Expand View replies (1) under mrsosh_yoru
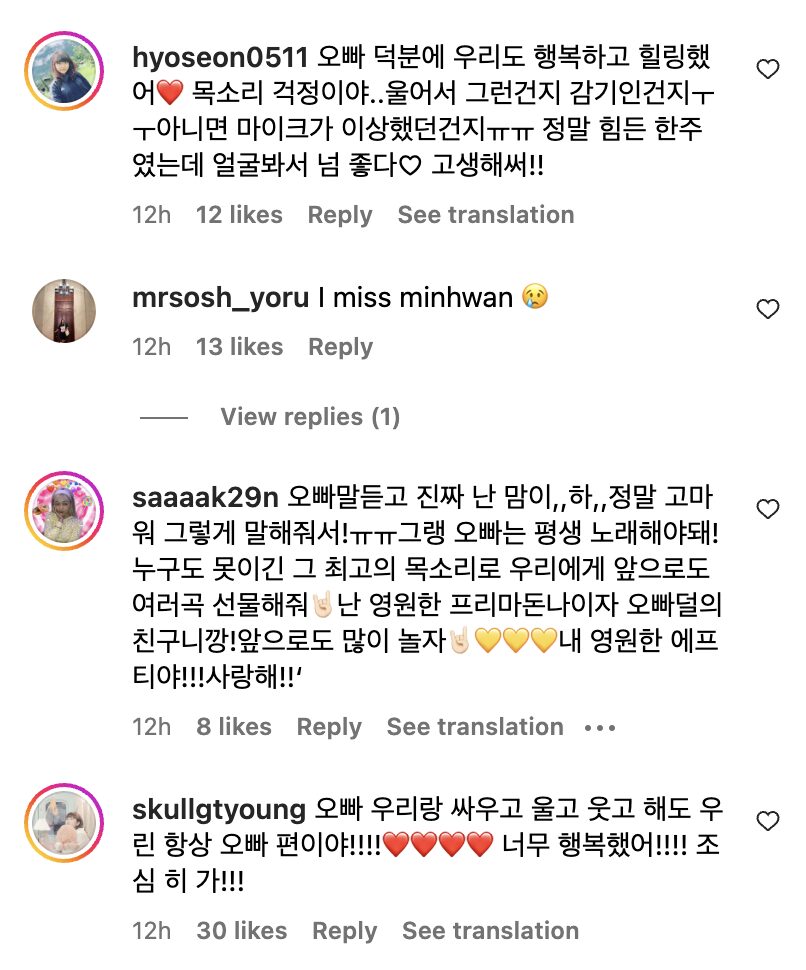 point(310,417)
